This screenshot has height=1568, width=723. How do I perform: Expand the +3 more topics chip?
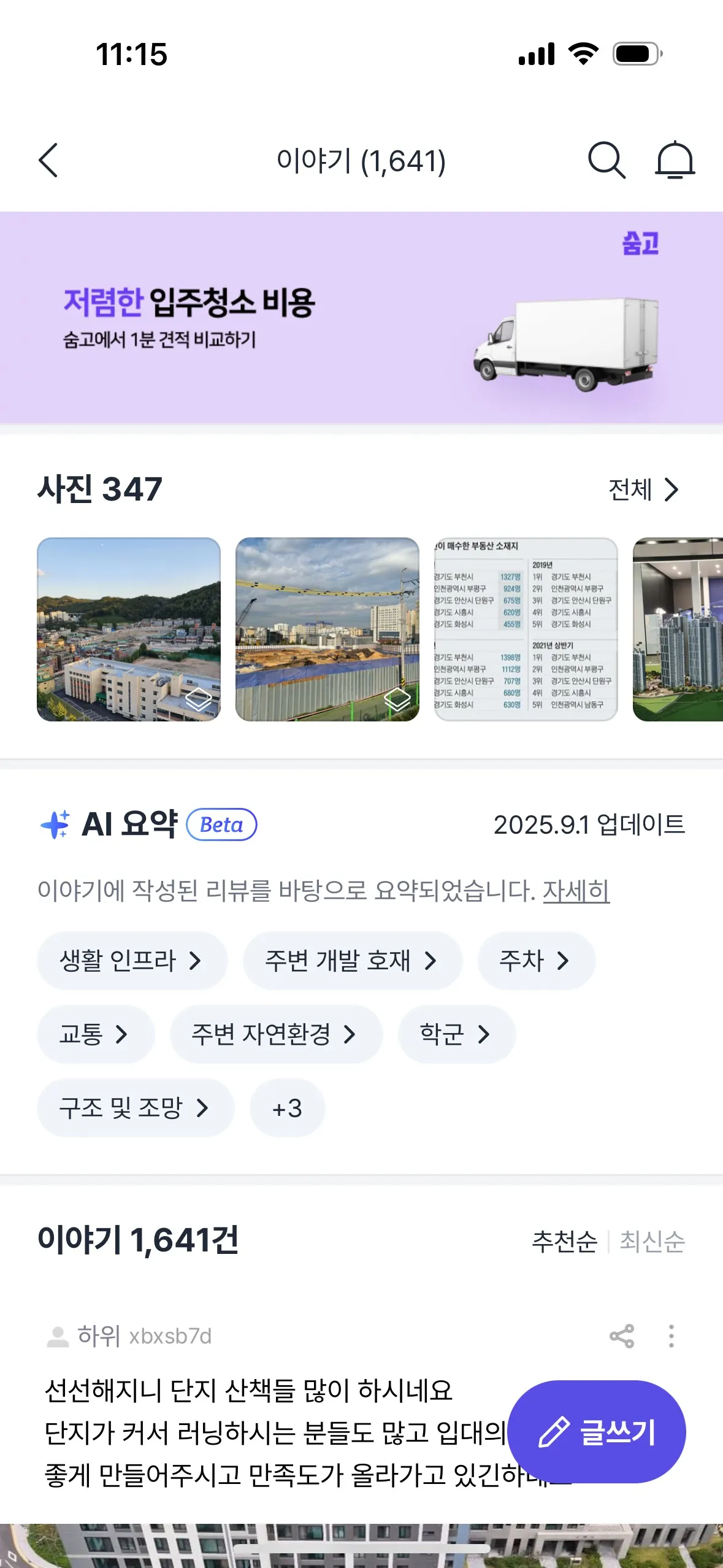pos(287,1108)
